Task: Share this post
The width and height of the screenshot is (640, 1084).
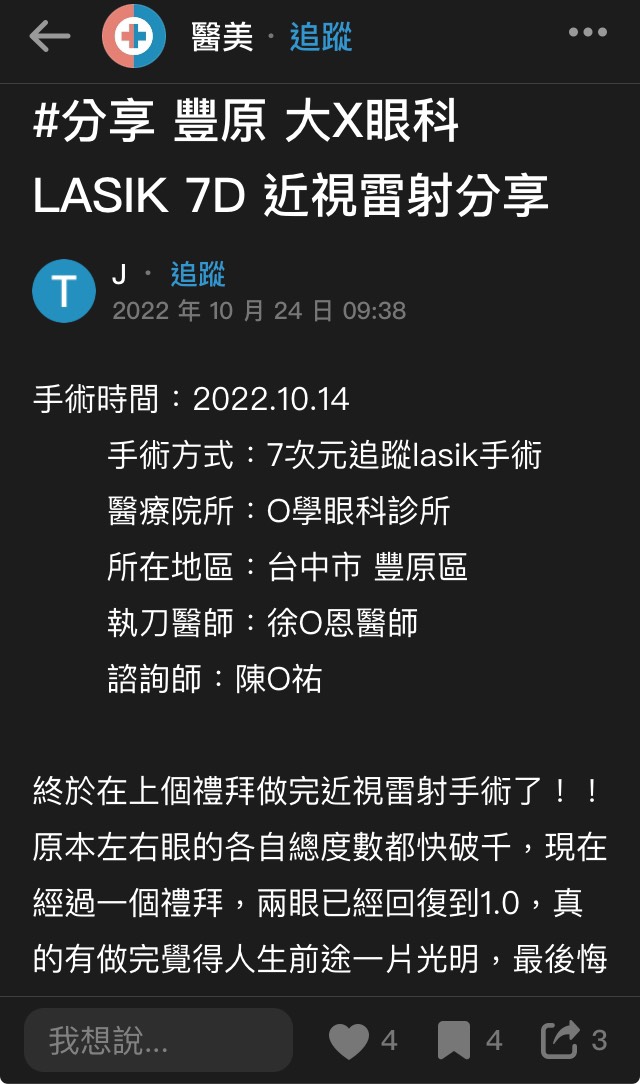Action: (x=560, y=1040)
